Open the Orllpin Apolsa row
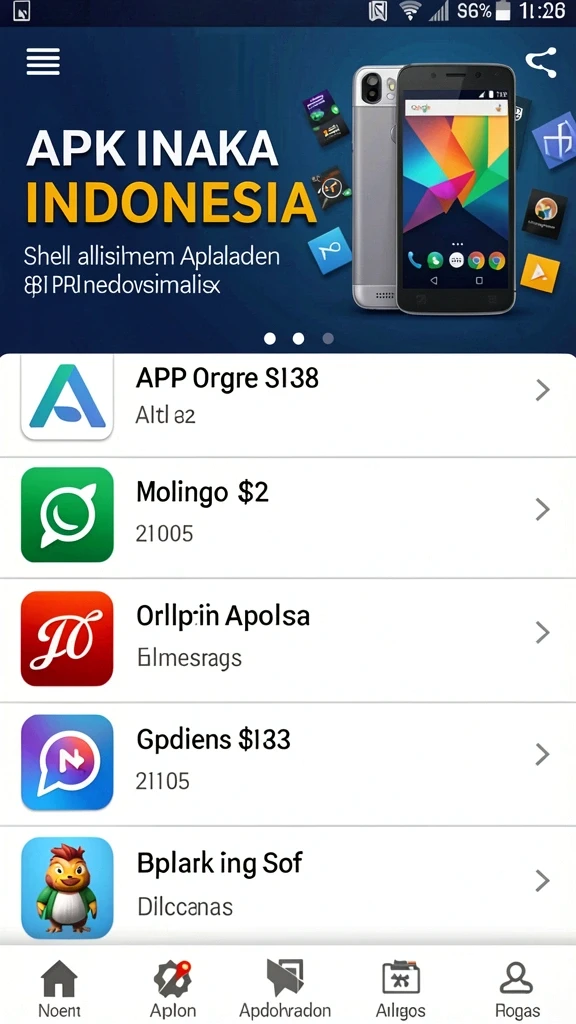The height and width of the screenshot is (1024, 576). 288,640
